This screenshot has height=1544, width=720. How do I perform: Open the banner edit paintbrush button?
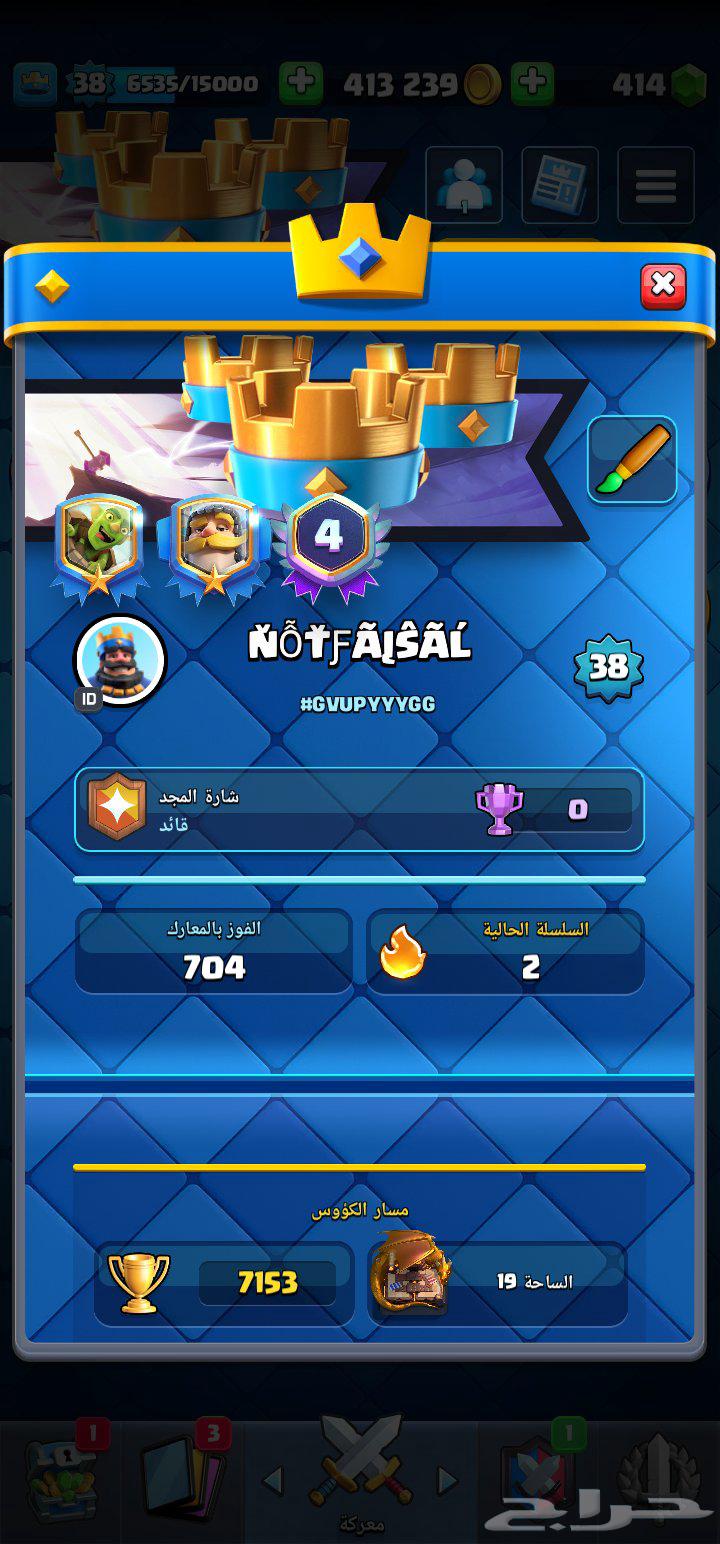[x=632, y=460]
